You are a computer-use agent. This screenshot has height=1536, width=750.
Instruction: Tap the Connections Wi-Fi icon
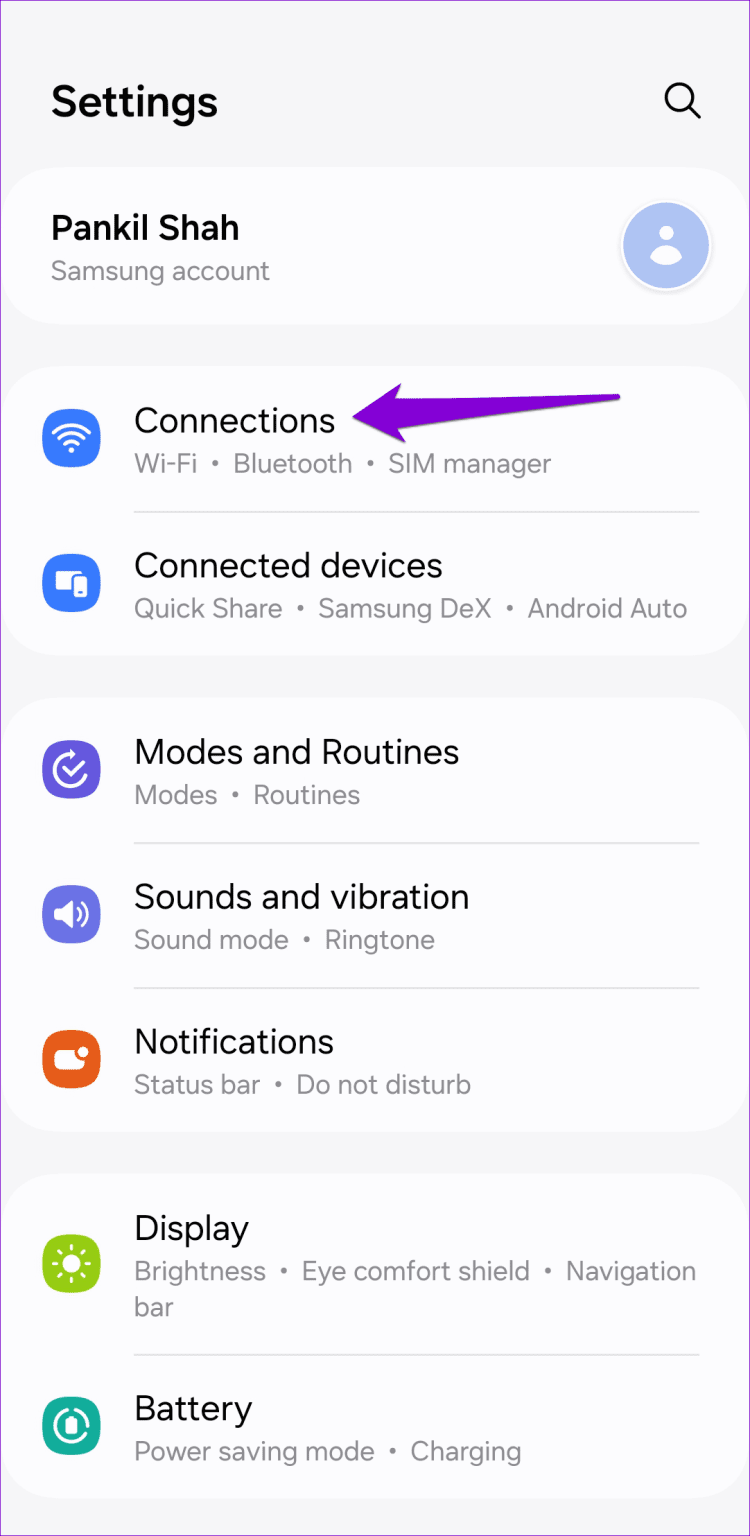(x=71, y=438)
